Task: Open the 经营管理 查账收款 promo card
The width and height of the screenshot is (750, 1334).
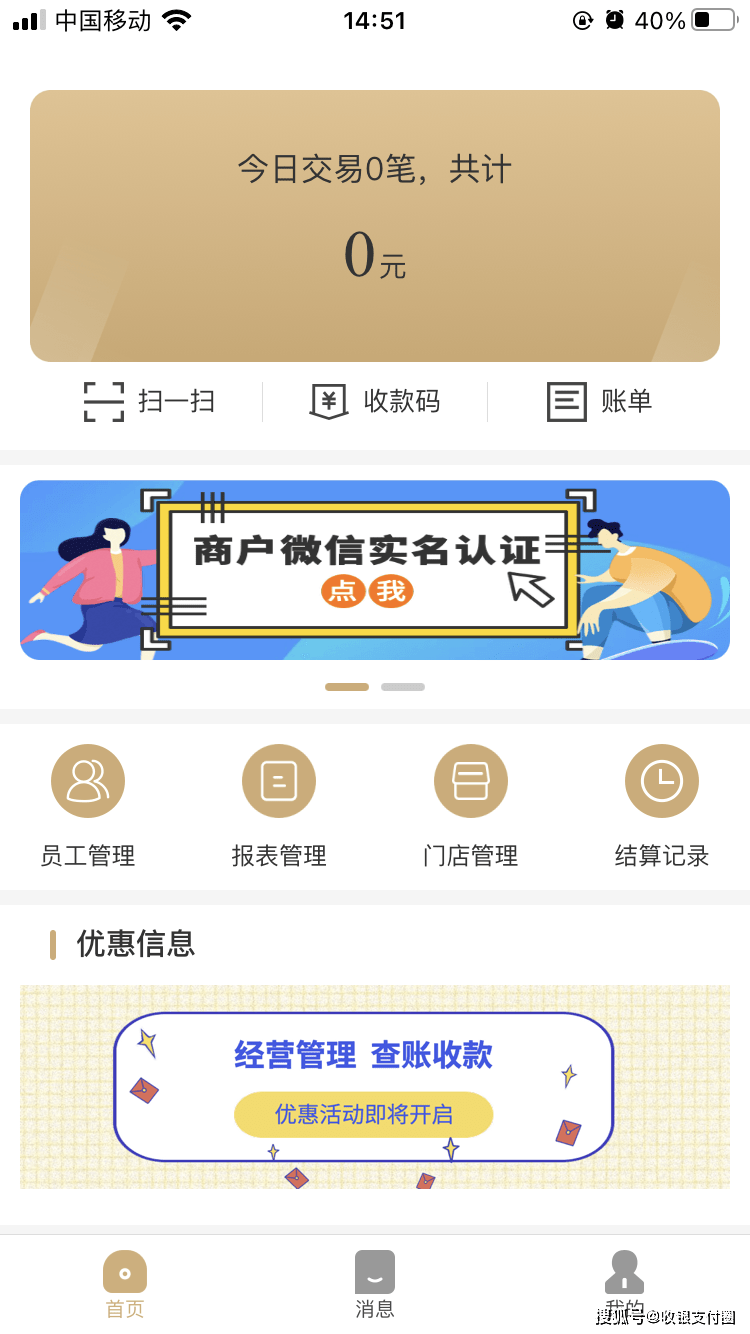Action: click(364, 1087)
